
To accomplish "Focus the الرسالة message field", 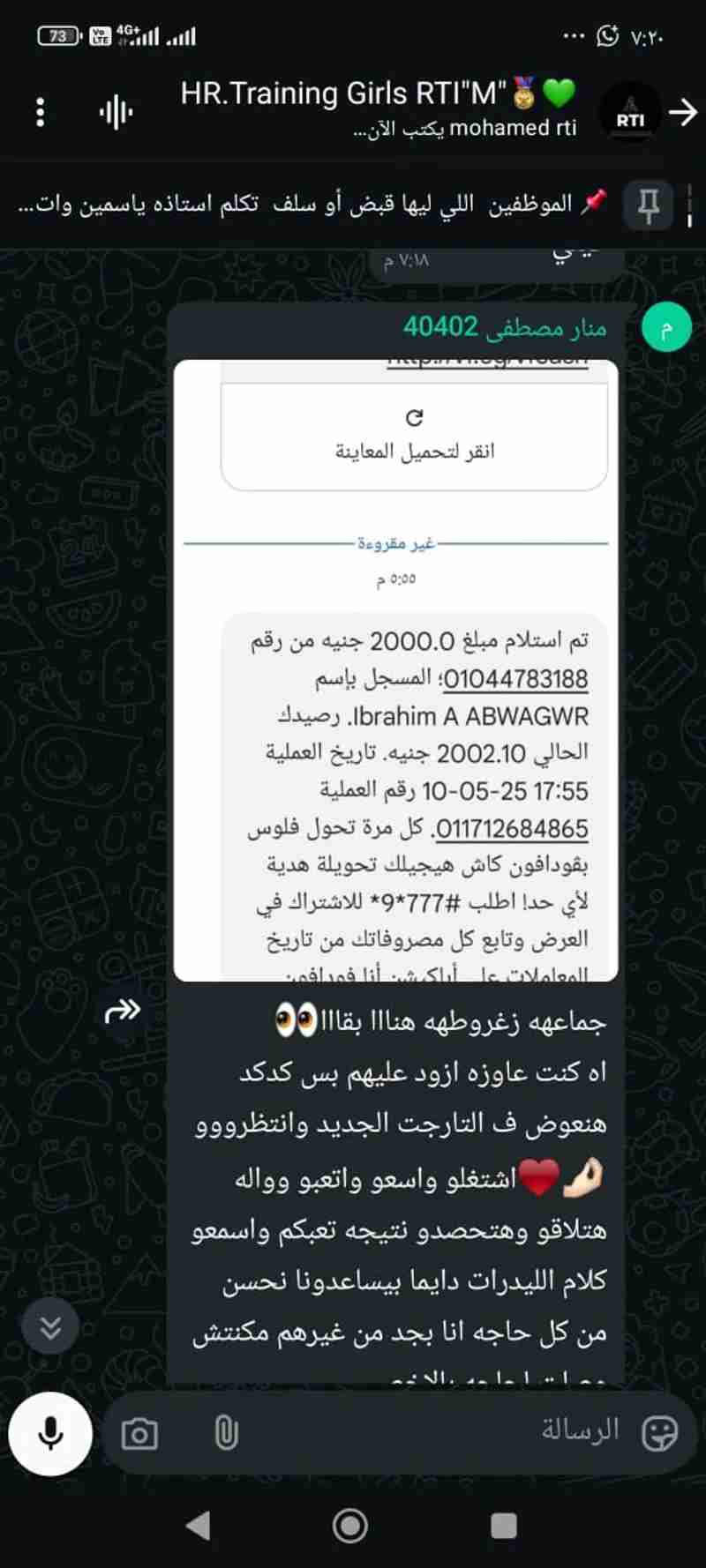I will point(424,1432).
